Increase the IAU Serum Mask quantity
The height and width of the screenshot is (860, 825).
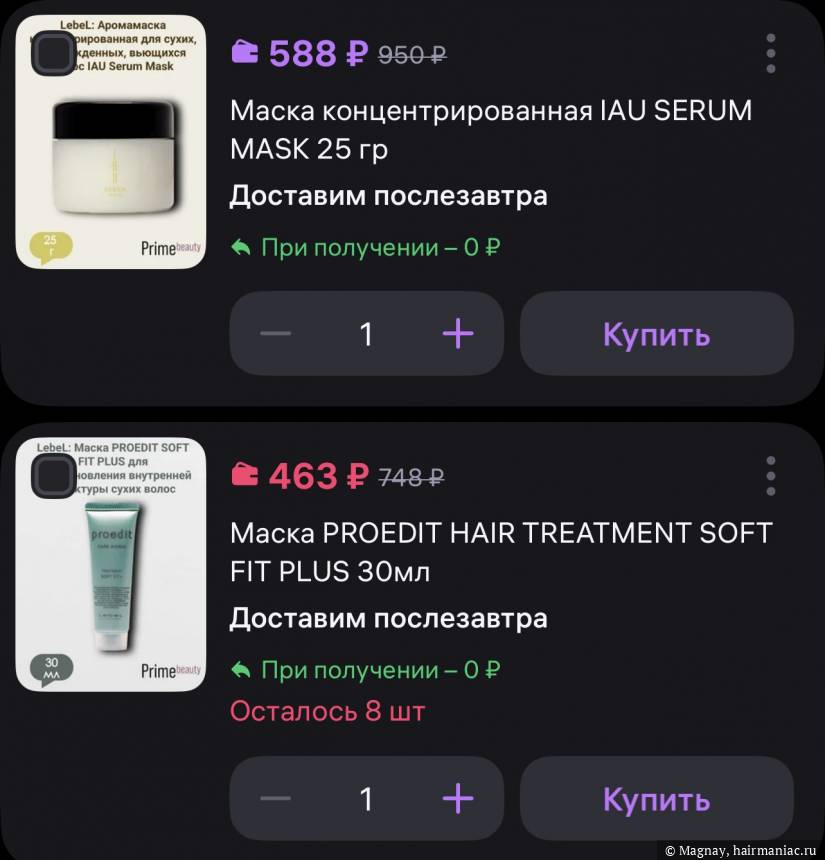click(458, 334)
